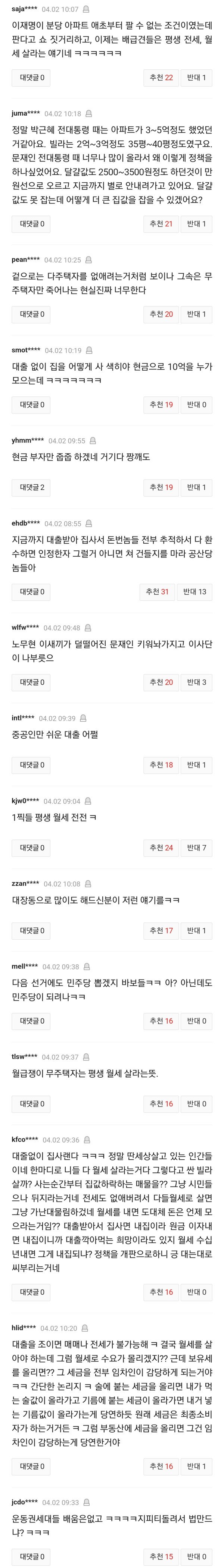Tap 추천 on mell****'s comment
The width and height of the screenshot is (224, 1568).
pos(161,1021)
